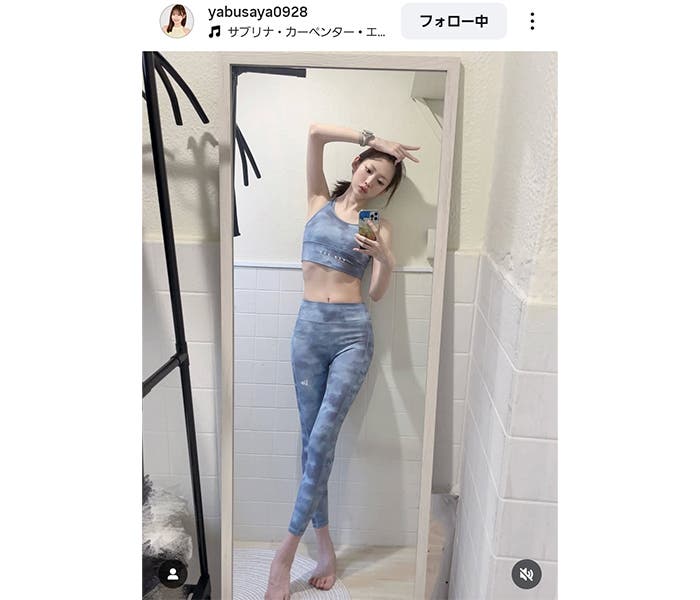Open yabusaya0928's profile picture
The height and width of the screenshot is (600, 700).
pyautogui.click(x=176, y=21)
